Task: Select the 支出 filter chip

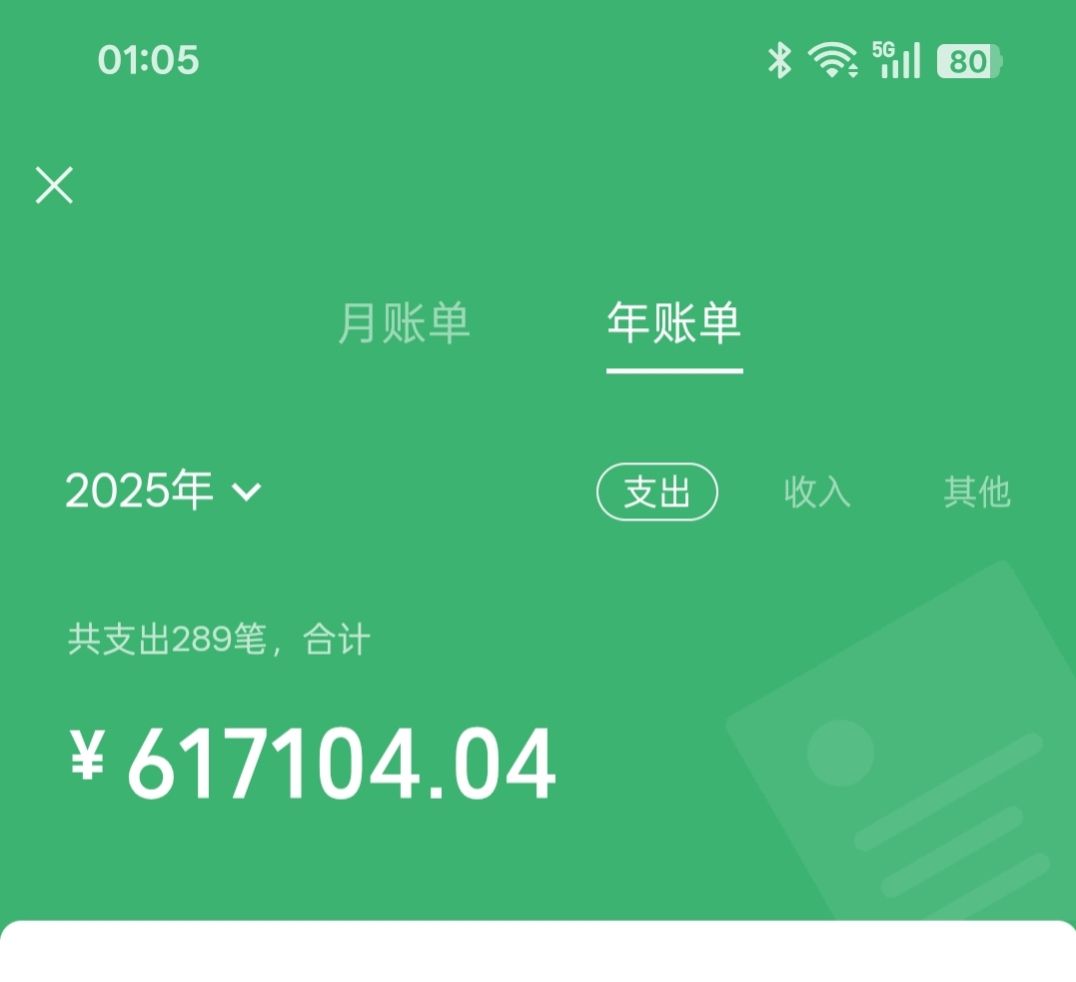Action: pyautogui.click(x=657, y=492)
